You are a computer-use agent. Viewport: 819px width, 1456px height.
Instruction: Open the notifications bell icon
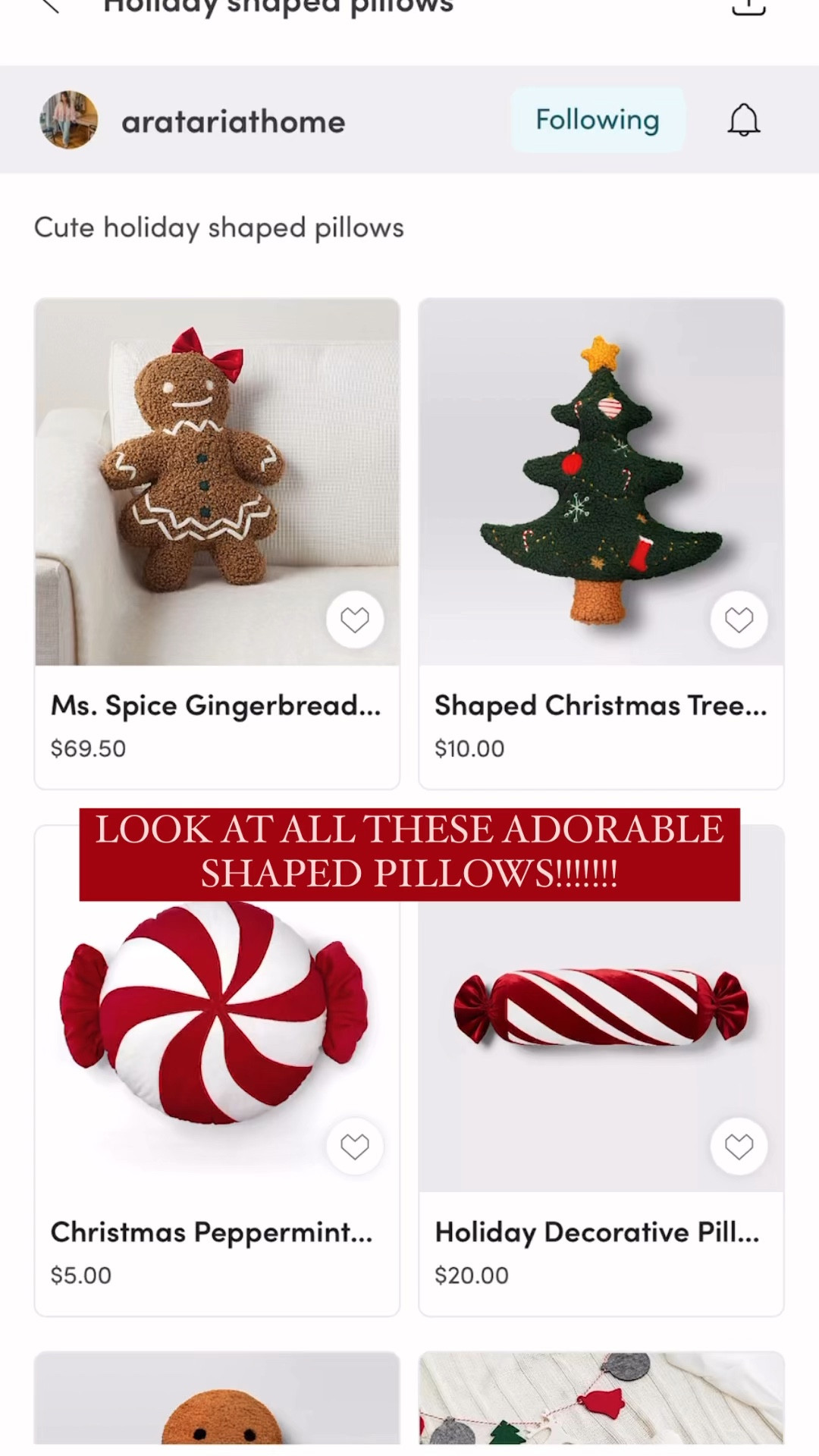coord(743,119)
